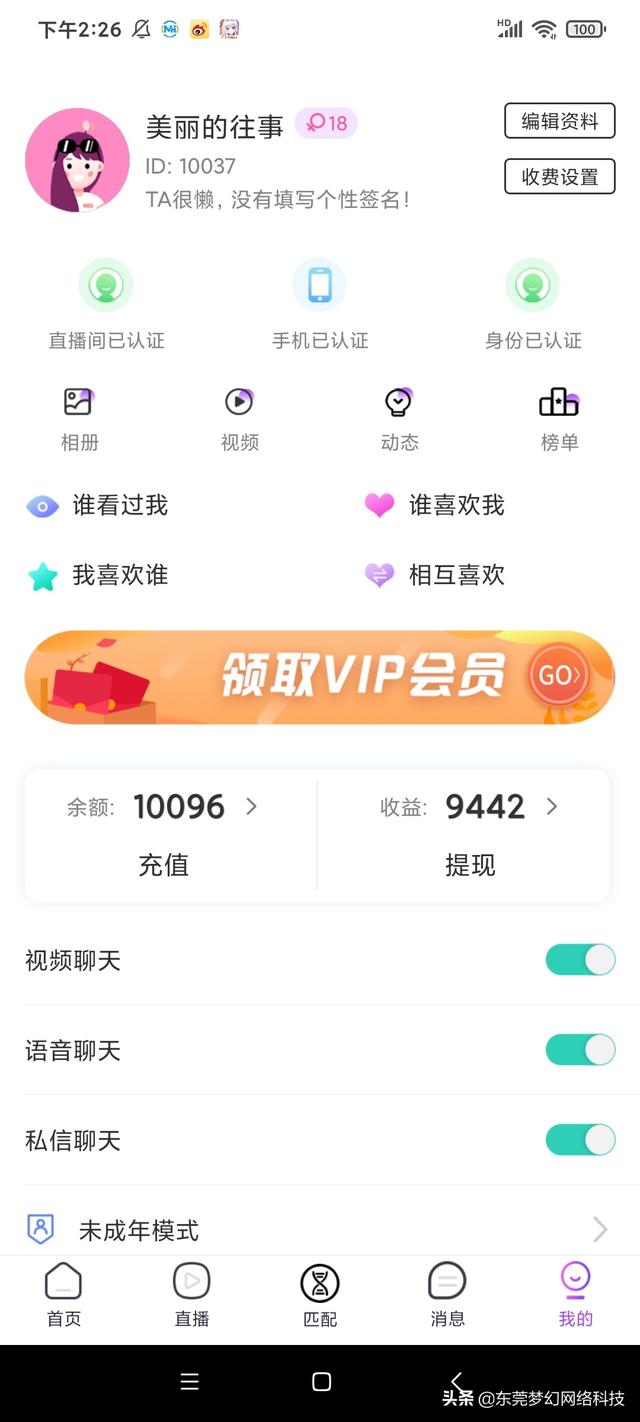View 谁看过我 list
Image resolution: width=640 pixels, height=1422 pixels.
pyautogui.click(x=98, y=506)
